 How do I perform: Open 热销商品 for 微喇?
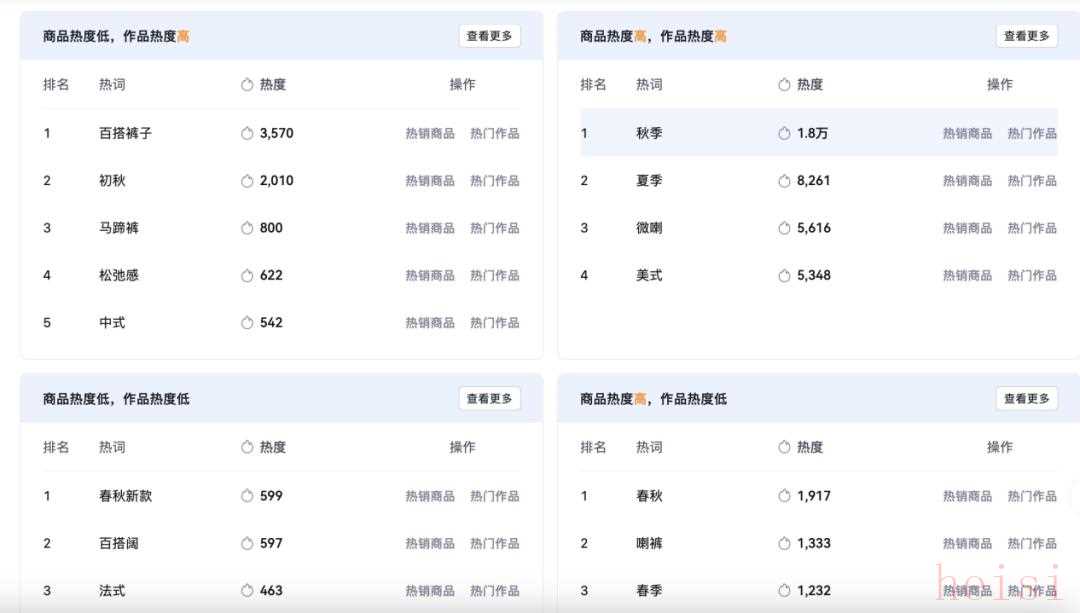pos(967,228)
